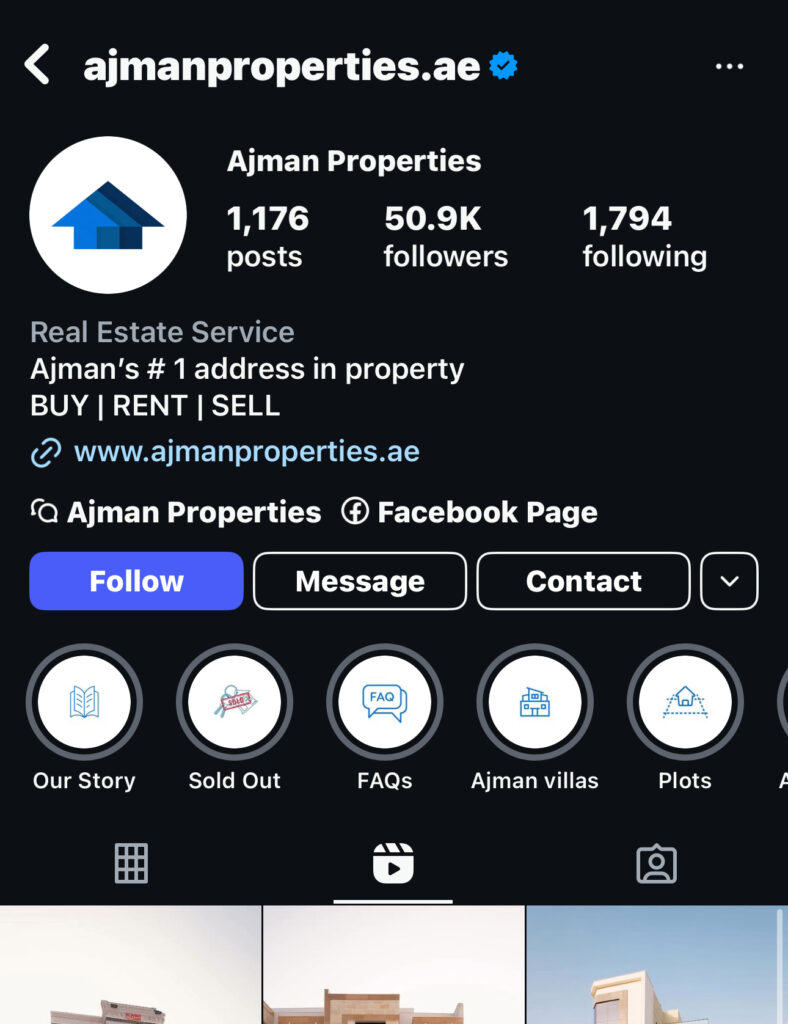Screen dimensions: 788x1024
Task: View the 50.9K followers list
Action: pos(445,236)
